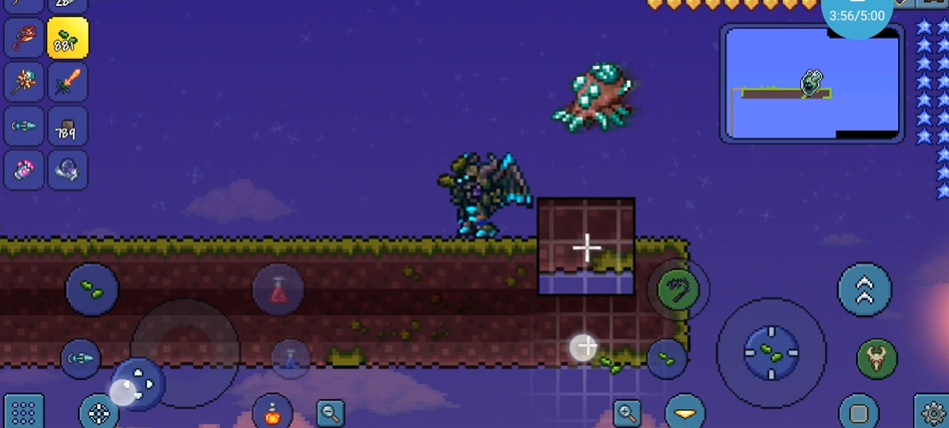The height and width of the screenshot is (428, 949).
Task: Toggle the crosshair cursor mode button
Action: click(99, 412)
